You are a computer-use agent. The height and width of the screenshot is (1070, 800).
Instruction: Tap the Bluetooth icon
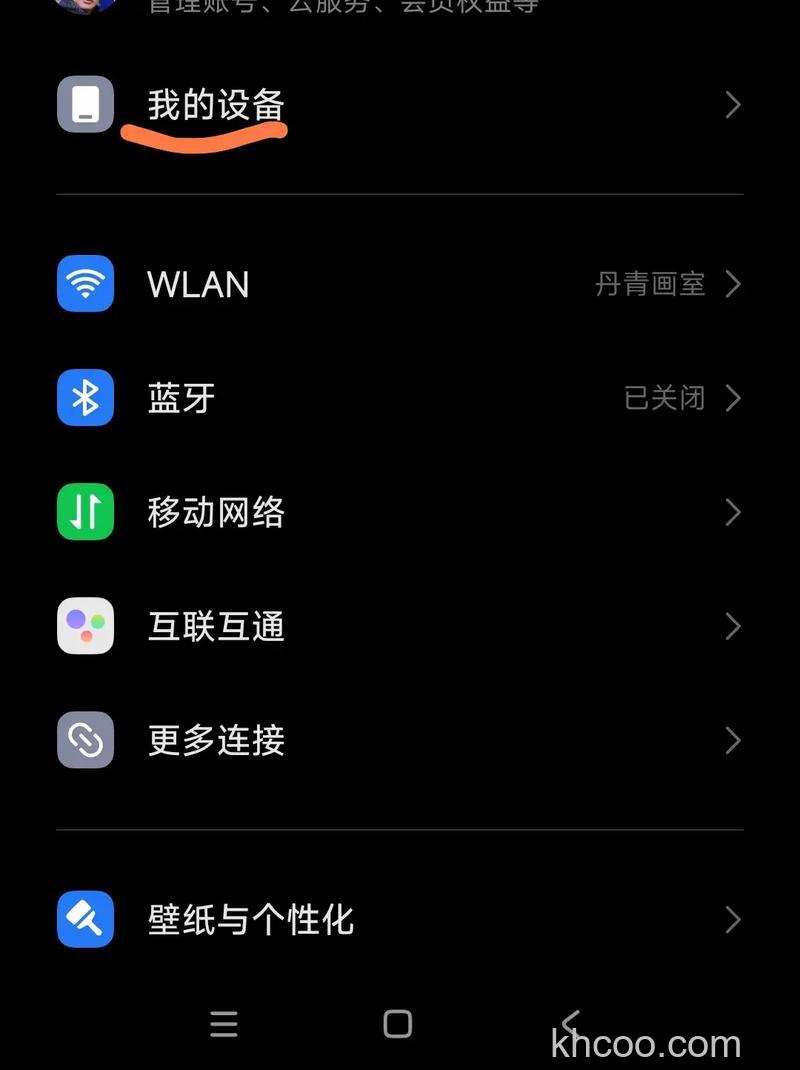pyautogui.click(x=85, y=398)
